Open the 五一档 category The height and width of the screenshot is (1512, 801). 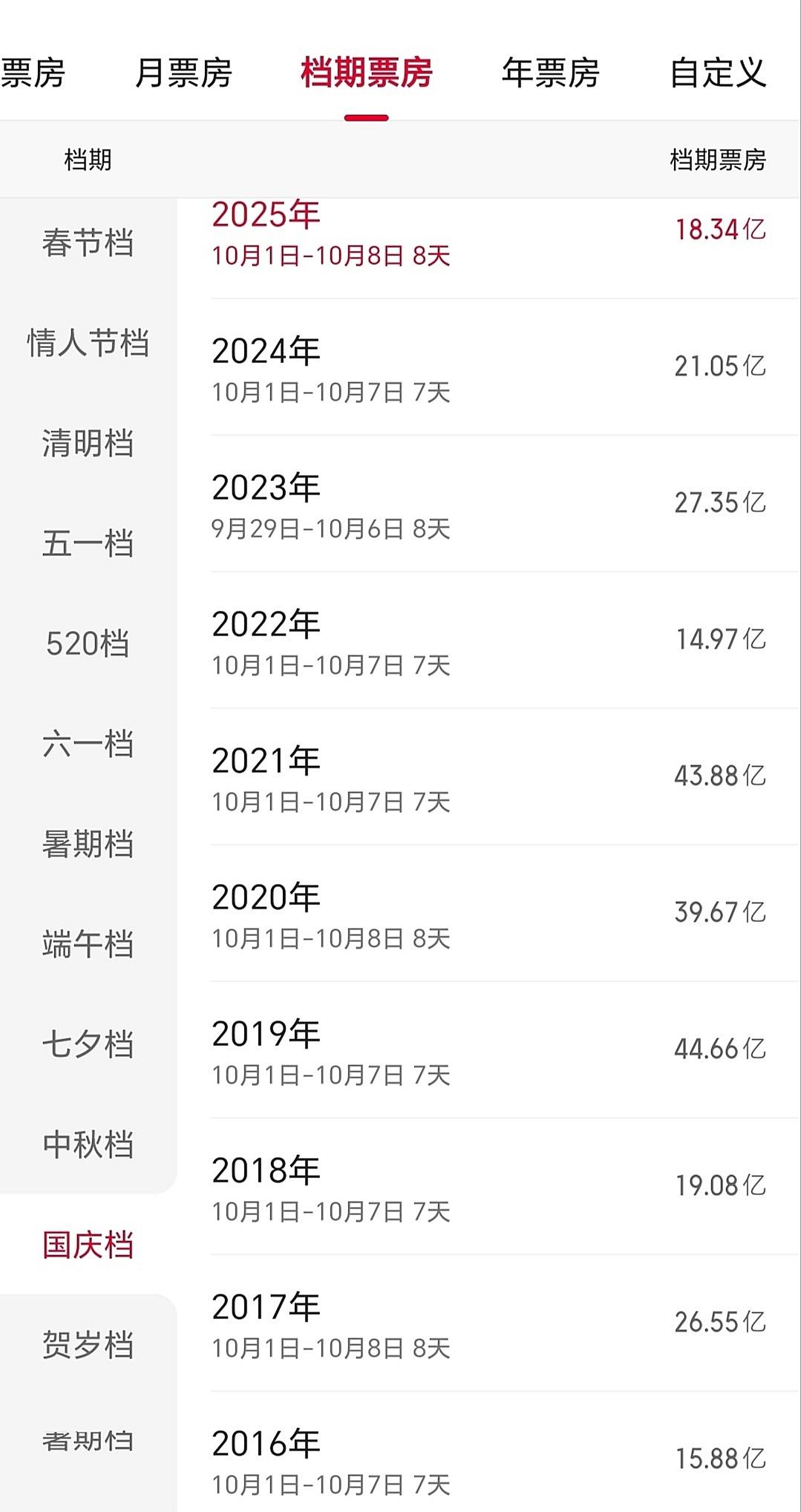(x=88, y=543)
